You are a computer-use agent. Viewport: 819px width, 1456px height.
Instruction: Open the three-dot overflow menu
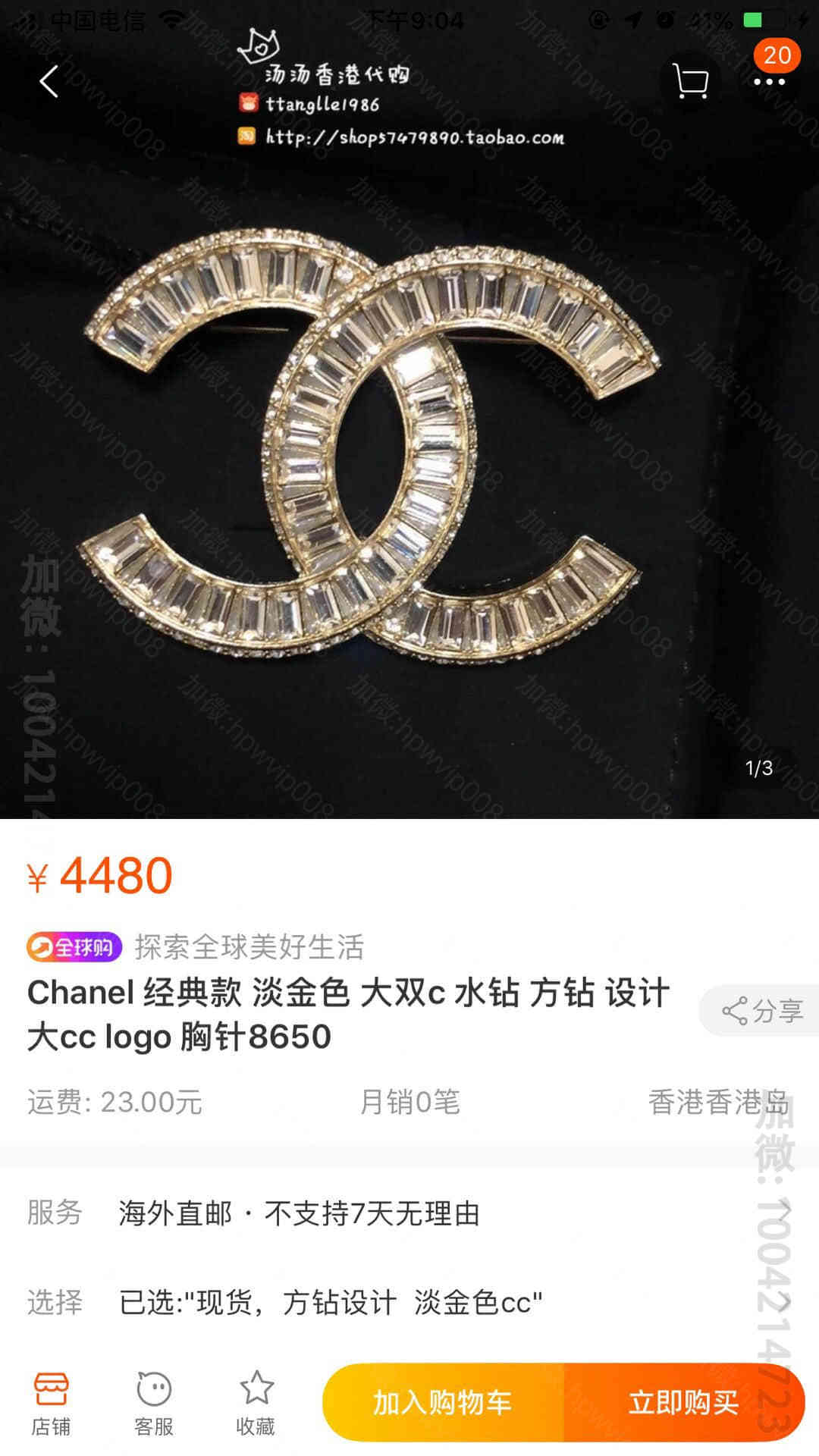[x=770, y=81]
